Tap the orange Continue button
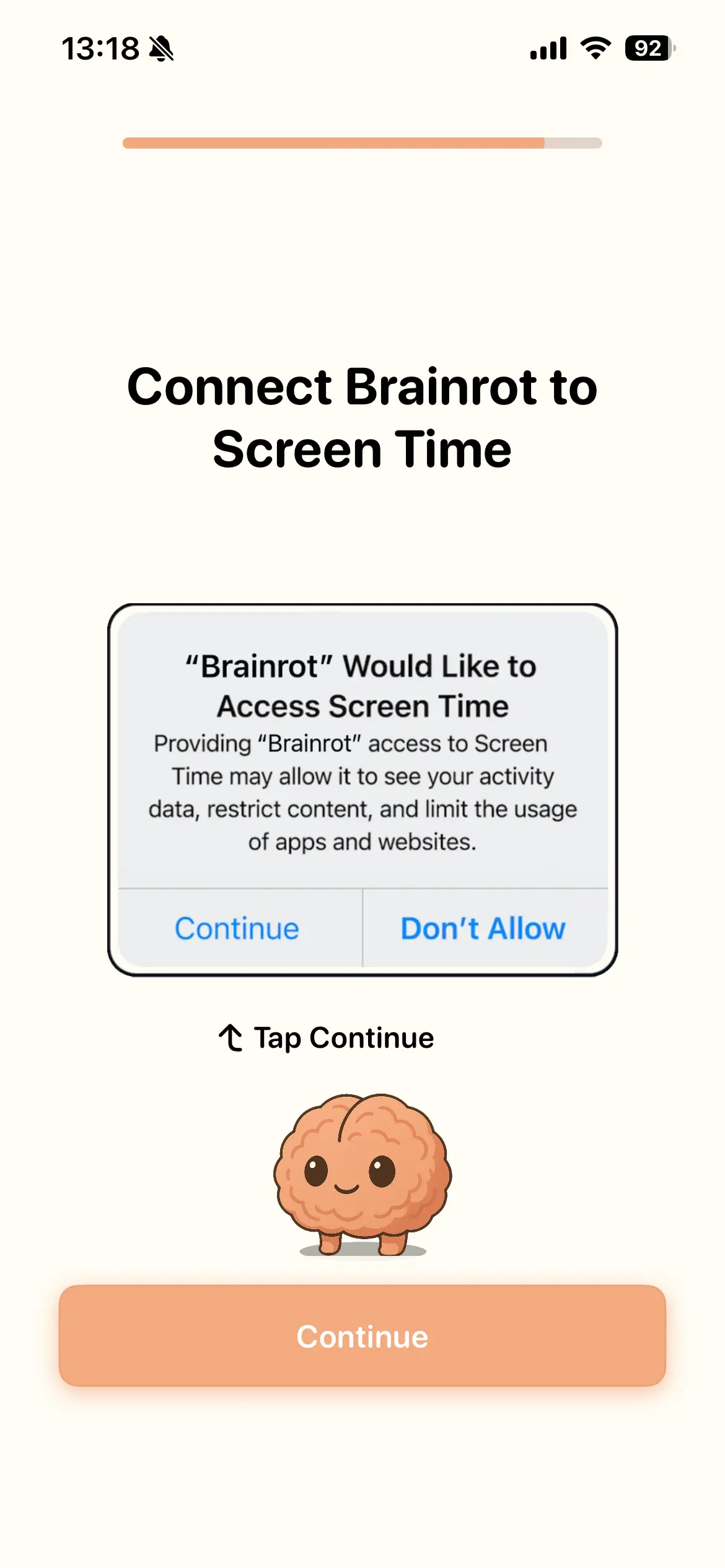 tap(362, 1336)
